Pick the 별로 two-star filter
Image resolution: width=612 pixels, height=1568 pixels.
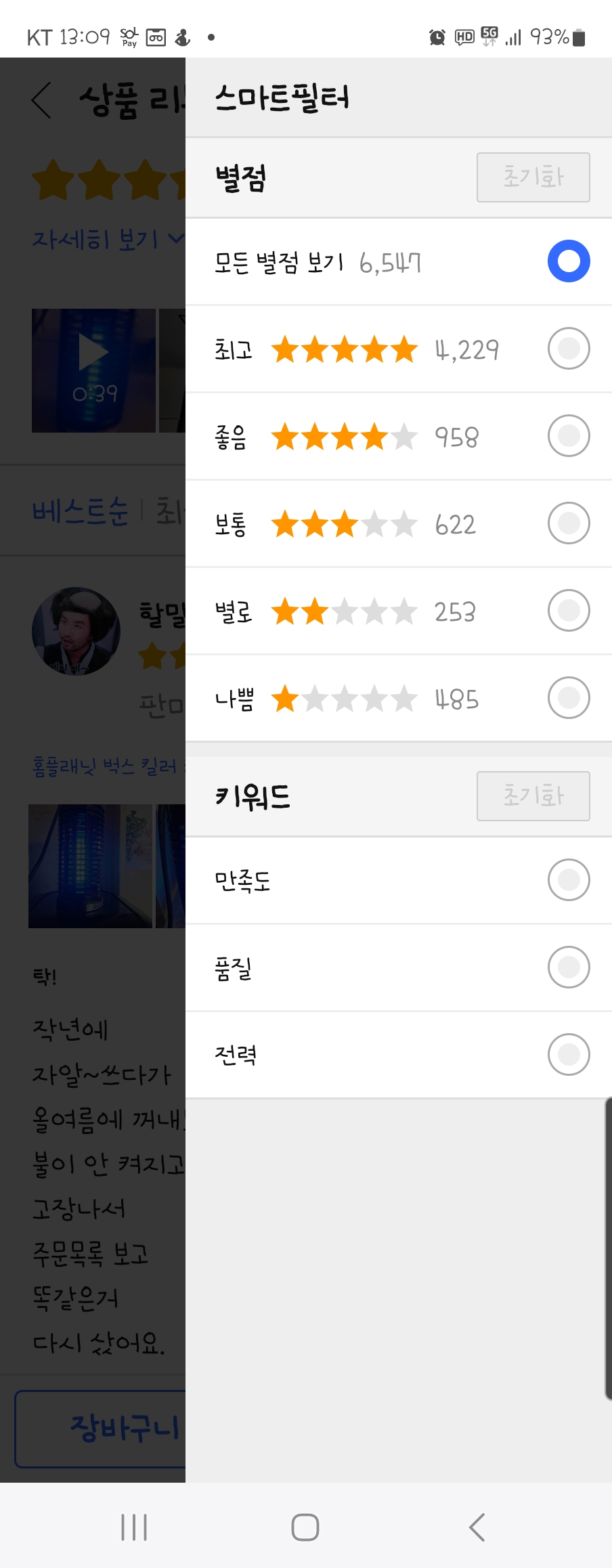(568, 611)
